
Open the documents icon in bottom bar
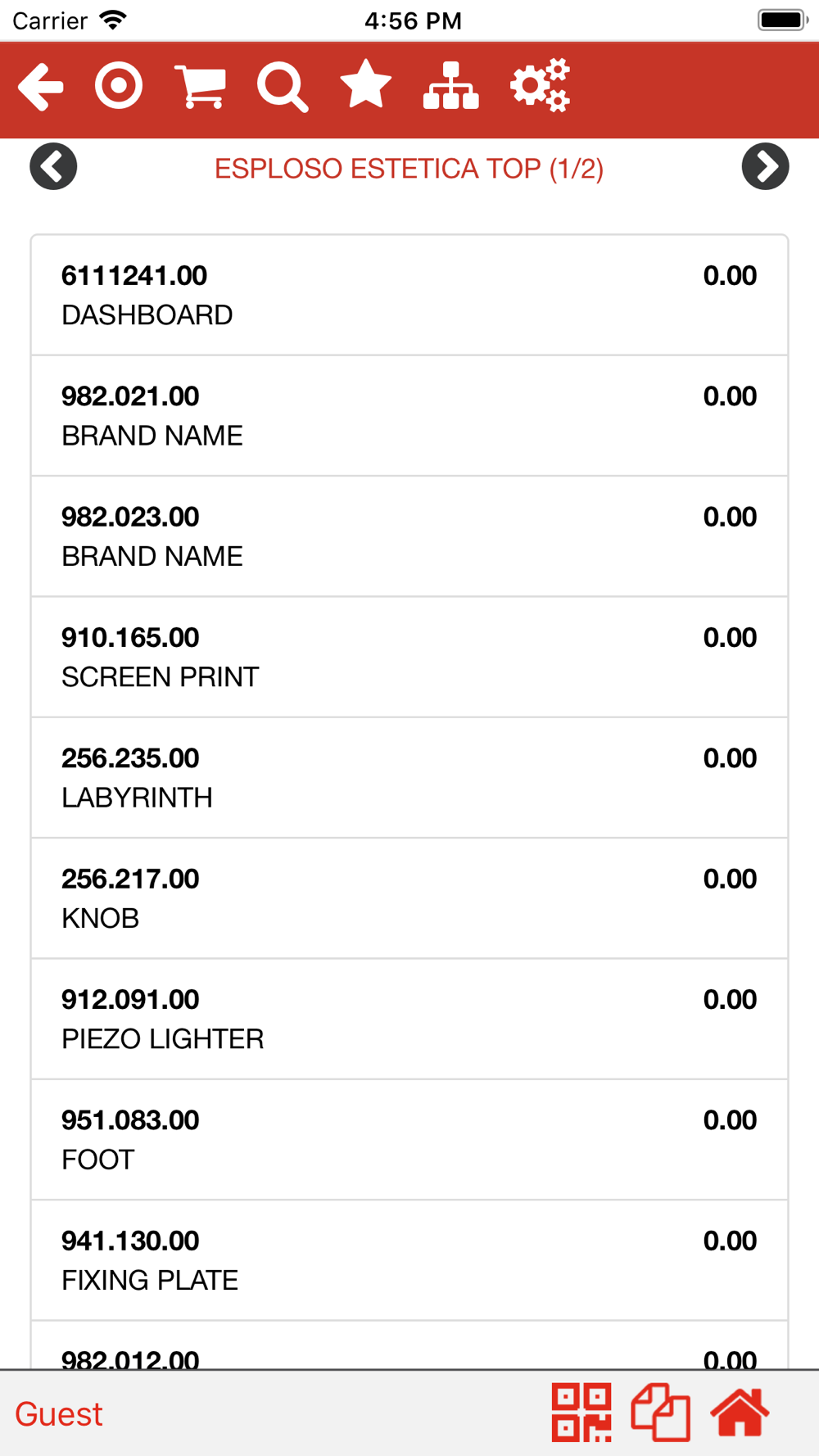(x=660, y=1413)
